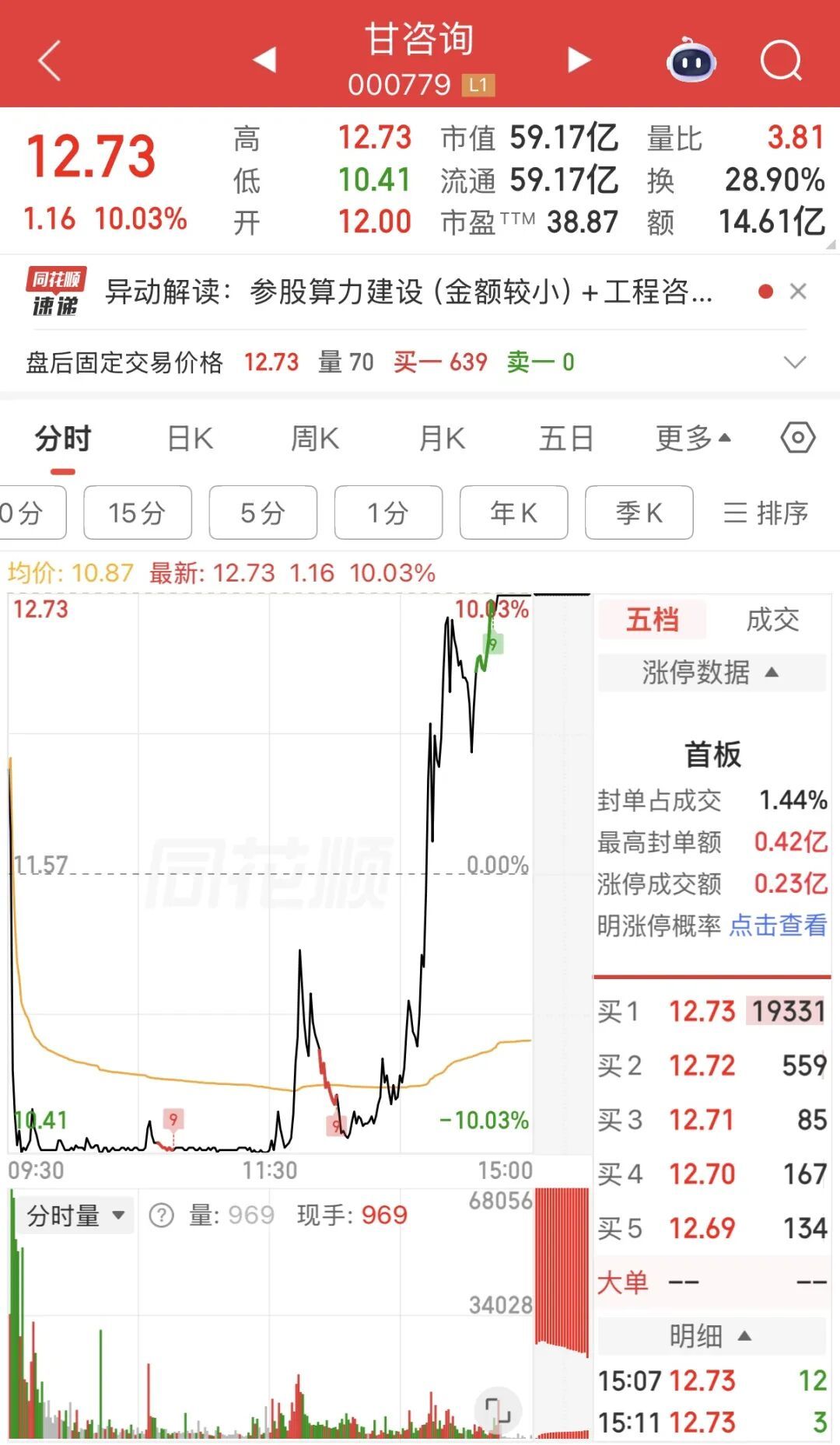840x1445 pixels.
Task: Dismiss the 异动解读 news banner
Action: coord(797,292)
